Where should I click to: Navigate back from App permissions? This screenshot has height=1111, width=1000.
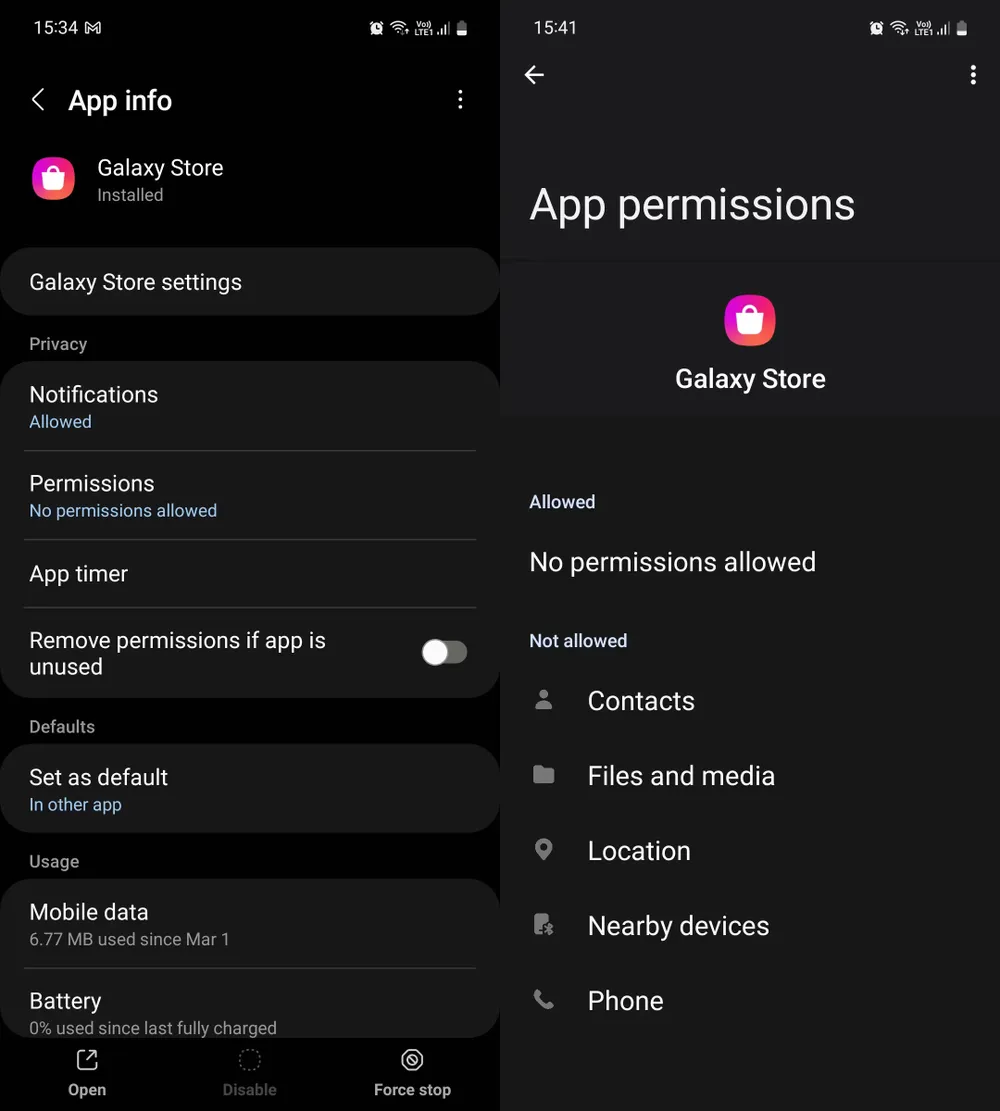(534, 74)
